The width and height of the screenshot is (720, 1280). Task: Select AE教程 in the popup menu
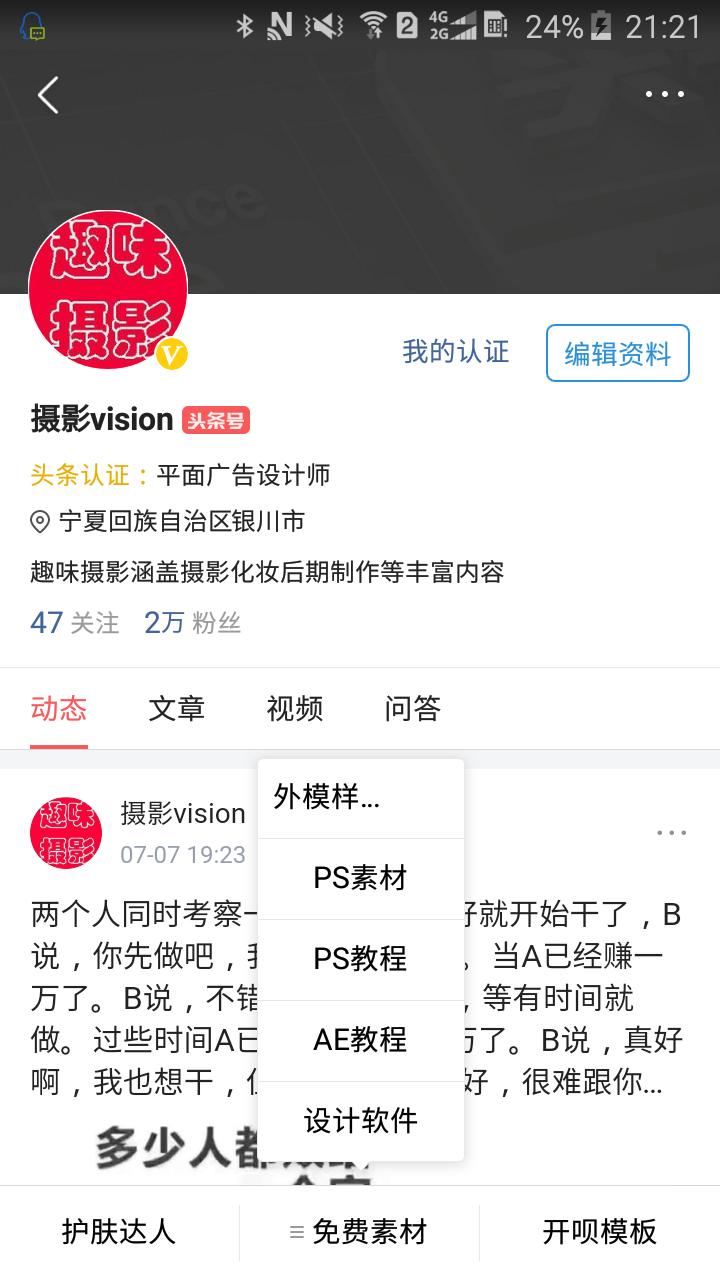point(360,1040)
